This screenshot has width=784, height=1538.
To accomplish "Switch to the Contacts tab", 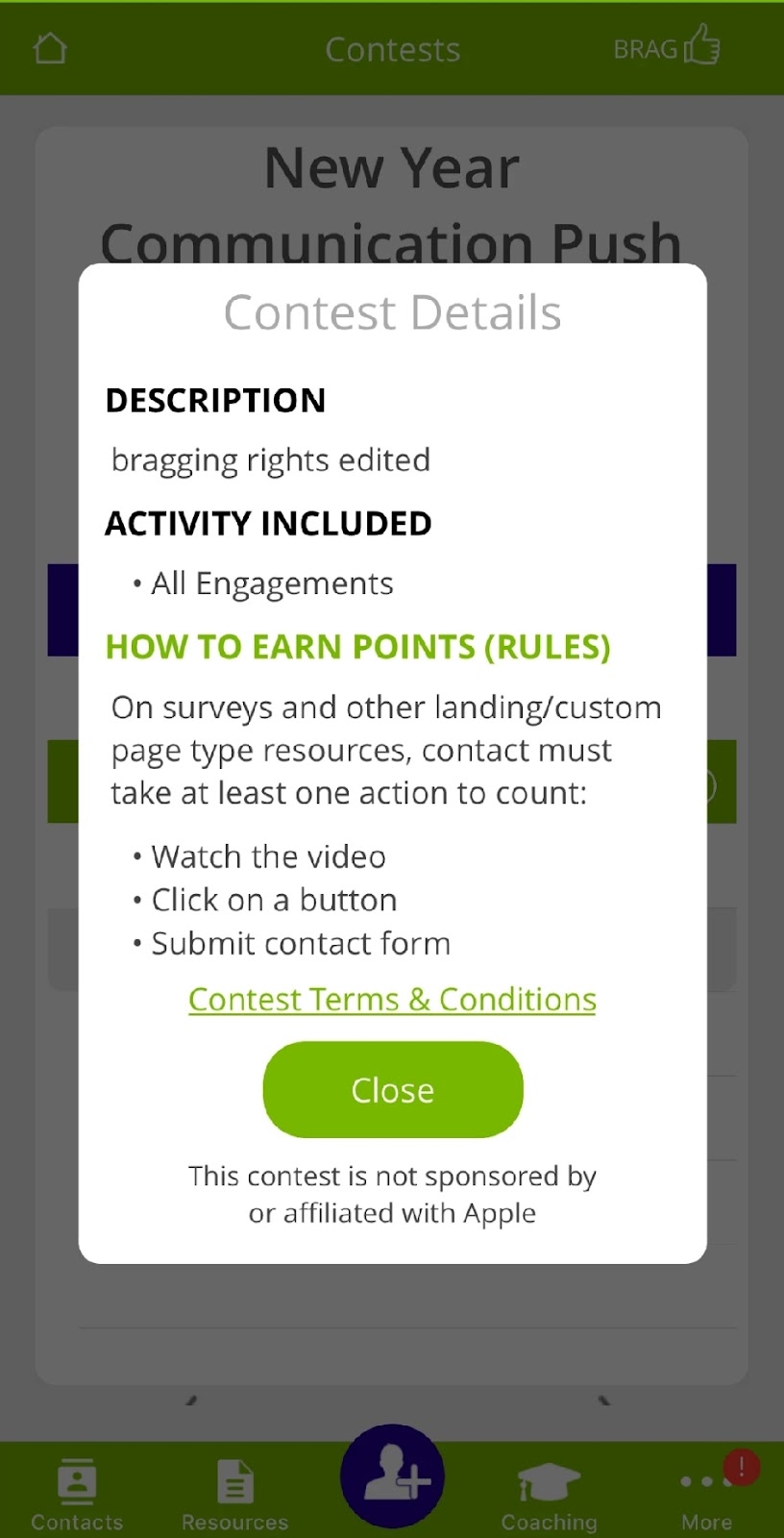I will point(77,1494).
